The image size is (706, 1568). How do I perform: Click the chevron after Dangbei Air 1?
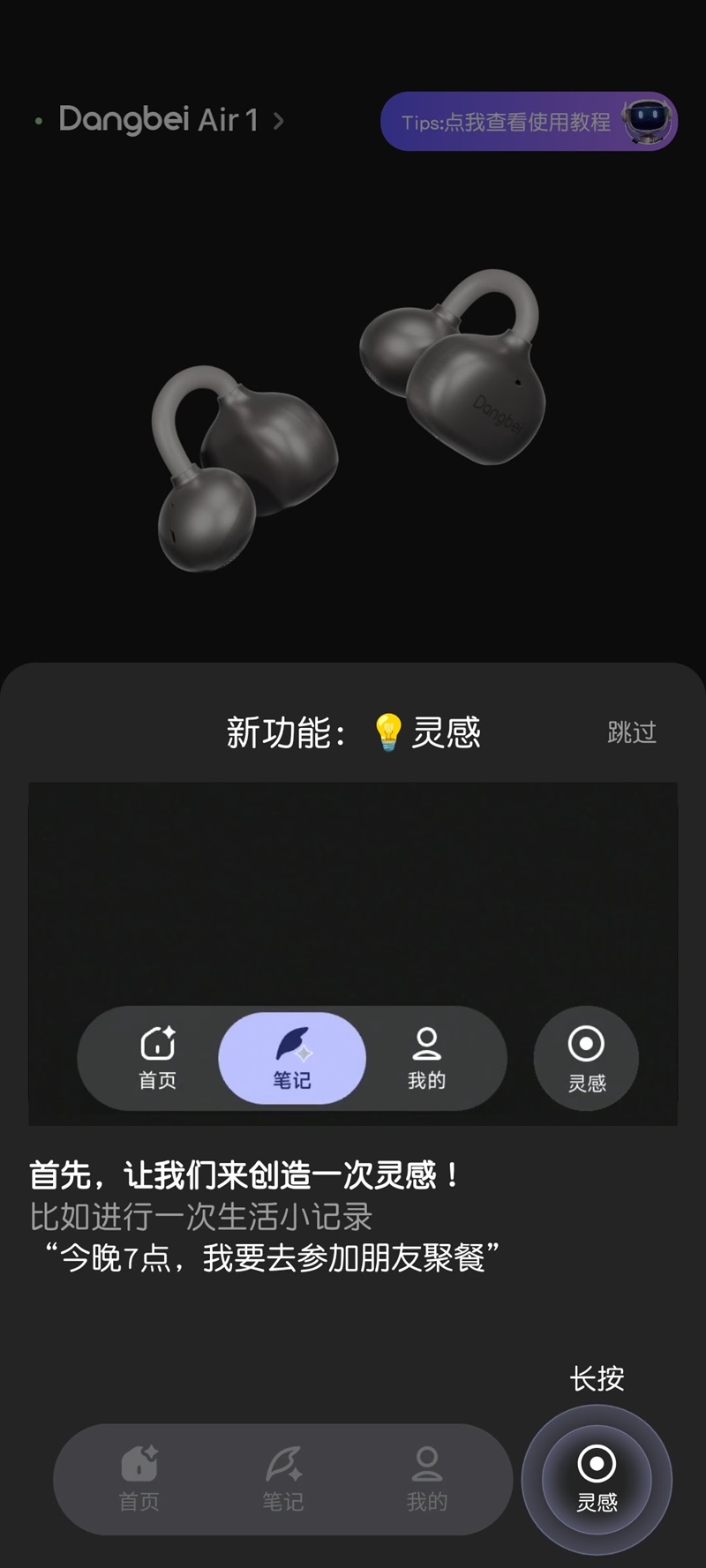click(276, 122)
